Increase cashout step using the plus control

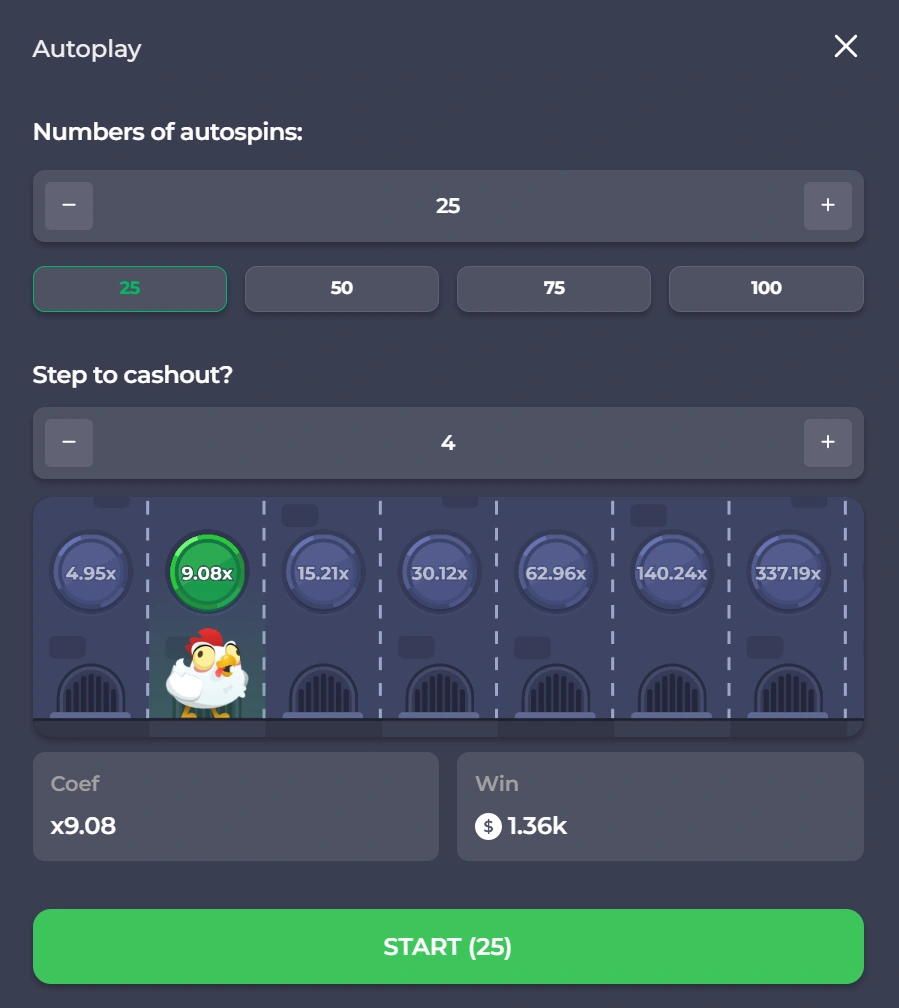tap(828, 442)
